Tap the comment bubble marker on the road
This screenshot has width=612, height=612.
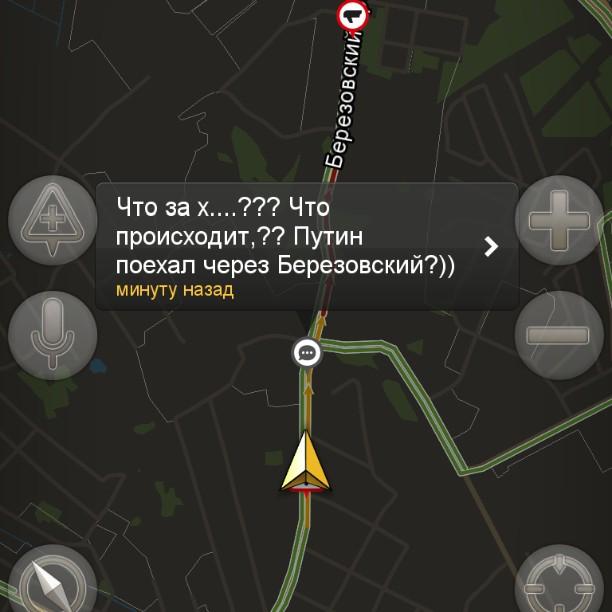[307, 352]
